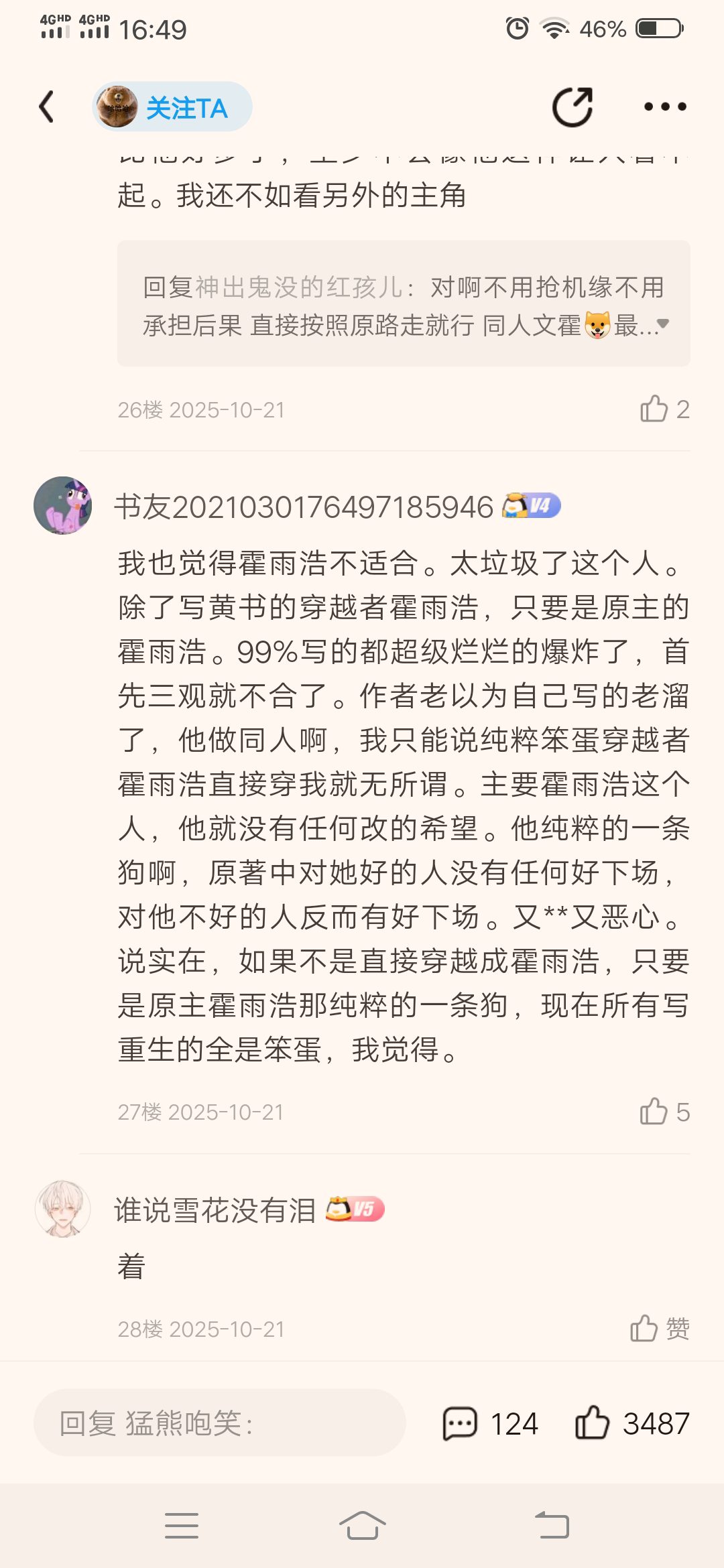Tap the 关注TA follow button

pos(172,107)
